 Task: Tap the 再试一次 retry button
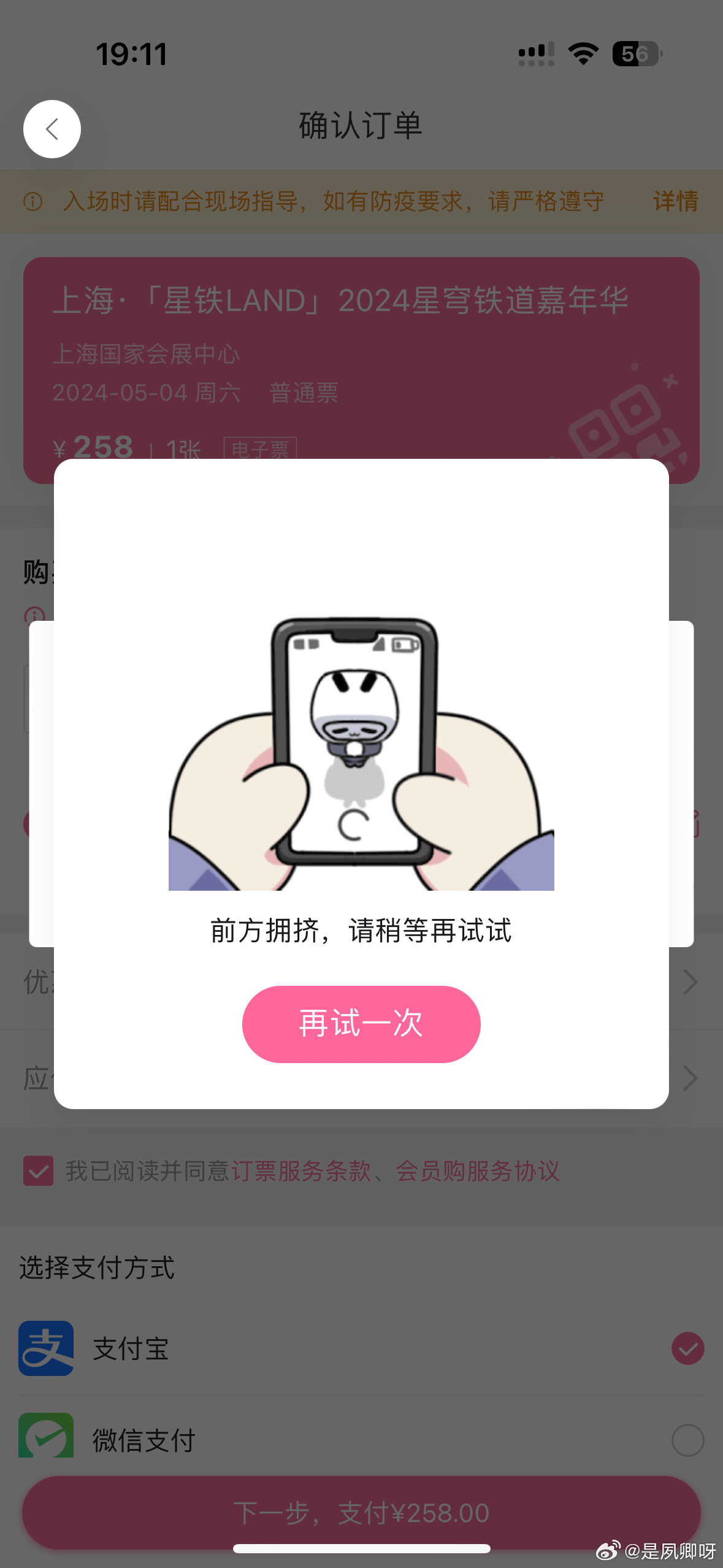click(x=361, y=1024)
